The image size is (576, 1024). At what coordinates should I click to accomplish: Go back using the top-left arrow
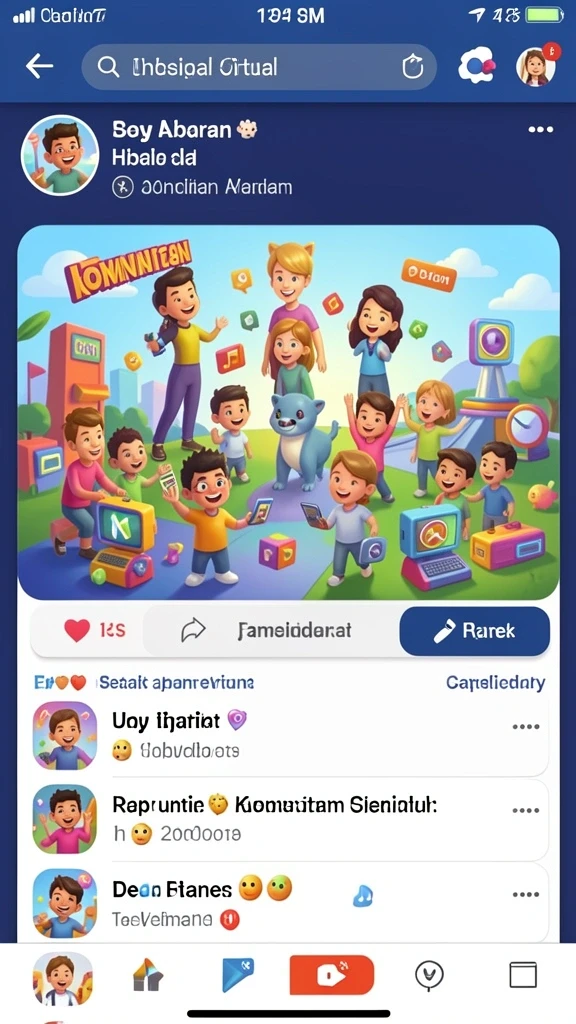coord(39,67)
